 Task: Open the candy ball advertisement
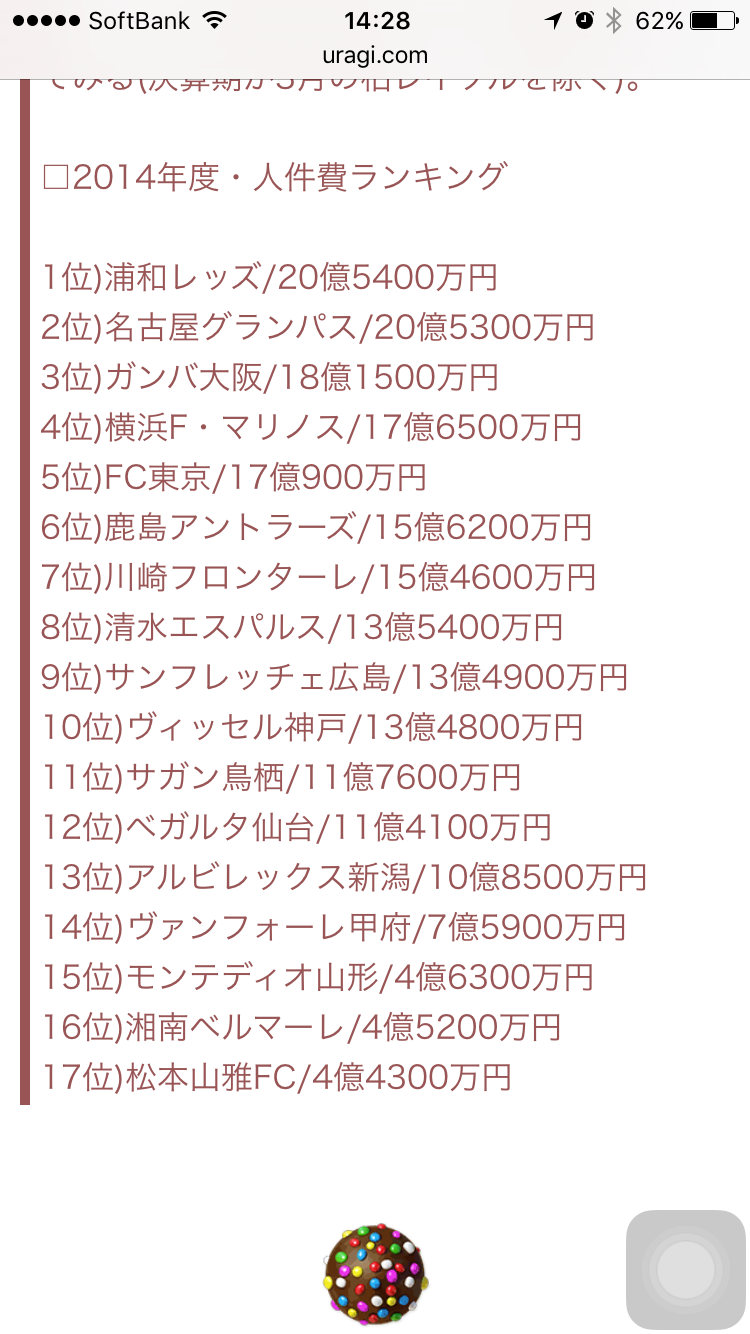375,1272
